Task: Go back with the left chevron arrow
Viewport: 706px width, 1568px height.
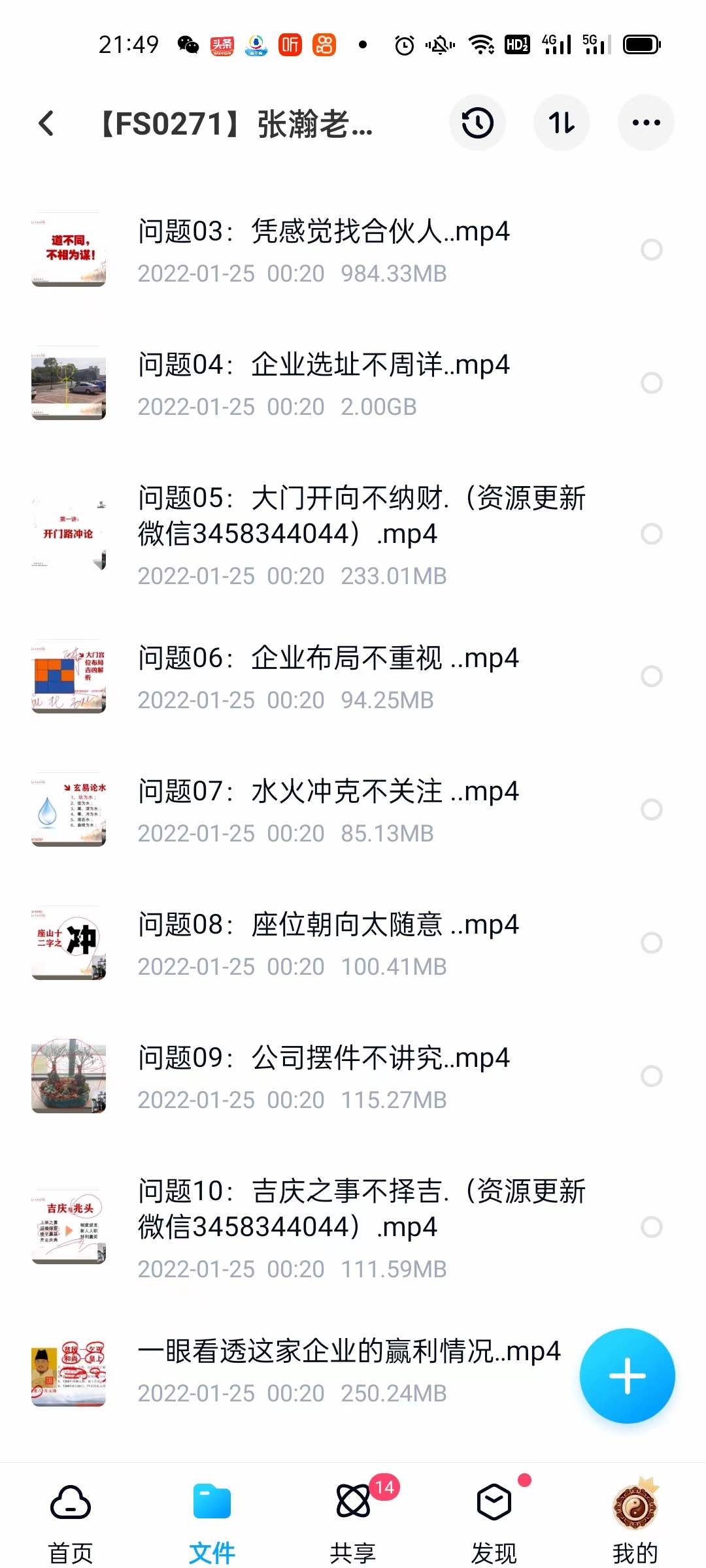Action: [46, 123]
